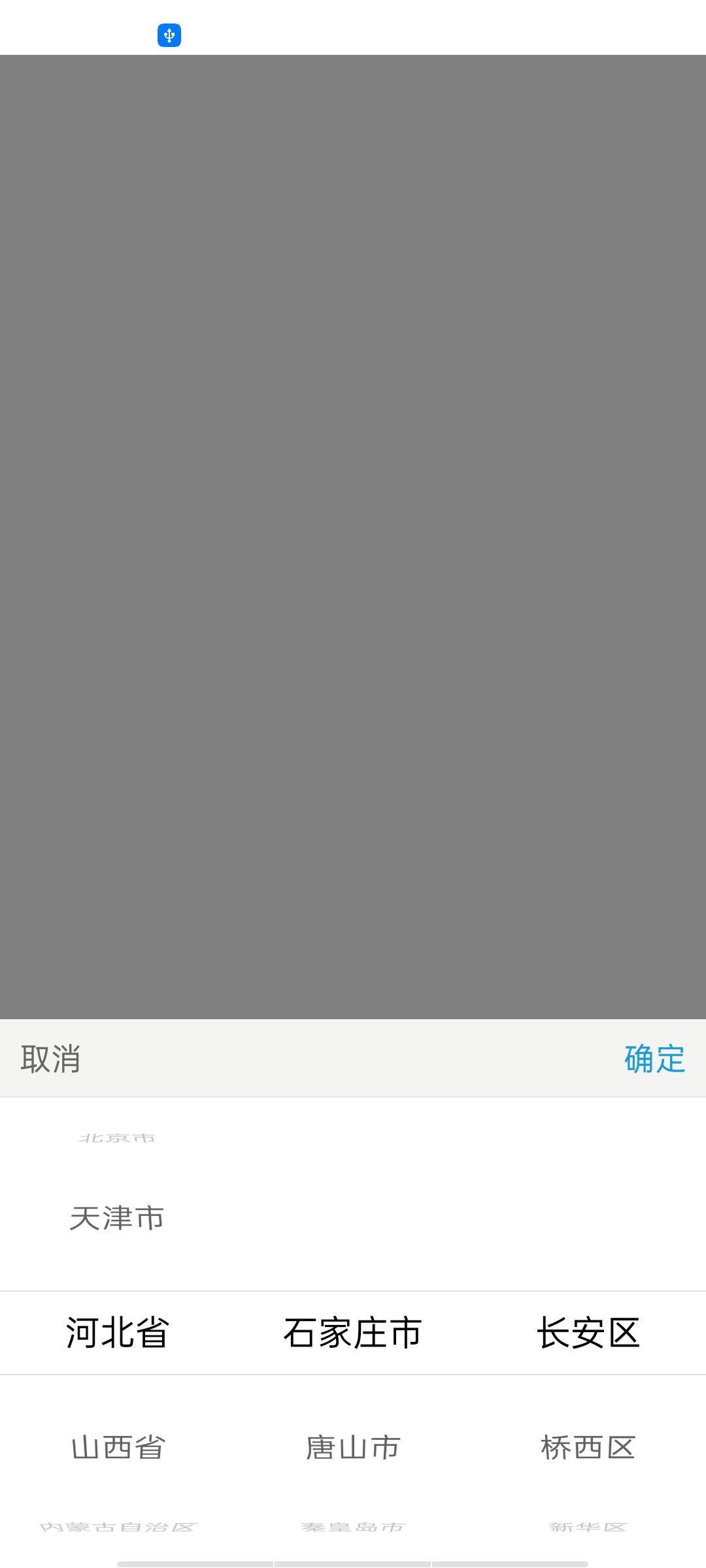Confirm selection with 确定
Screen dimensions: 706x1568
[x=654, y=1058]
